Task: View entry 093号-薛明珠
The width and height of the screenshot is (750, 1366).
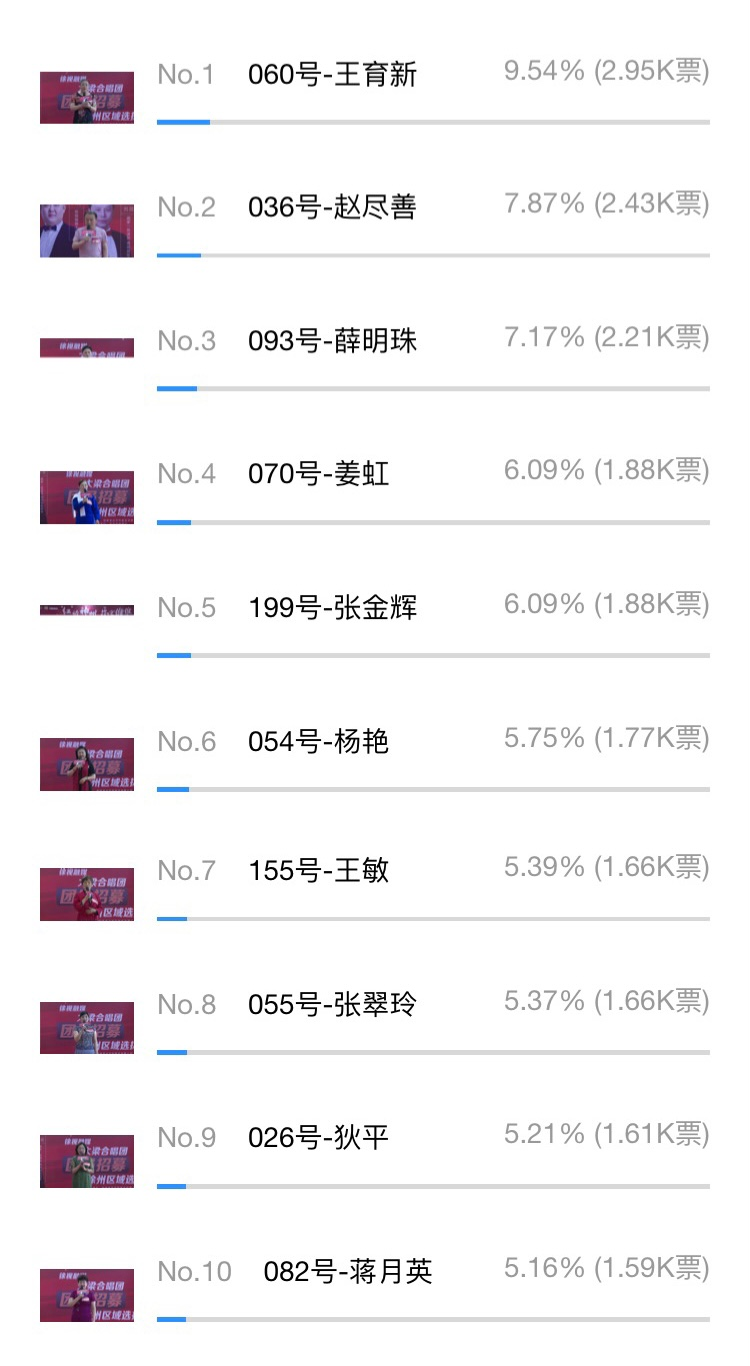Action: pyautogui.click(x=333, y=342)
